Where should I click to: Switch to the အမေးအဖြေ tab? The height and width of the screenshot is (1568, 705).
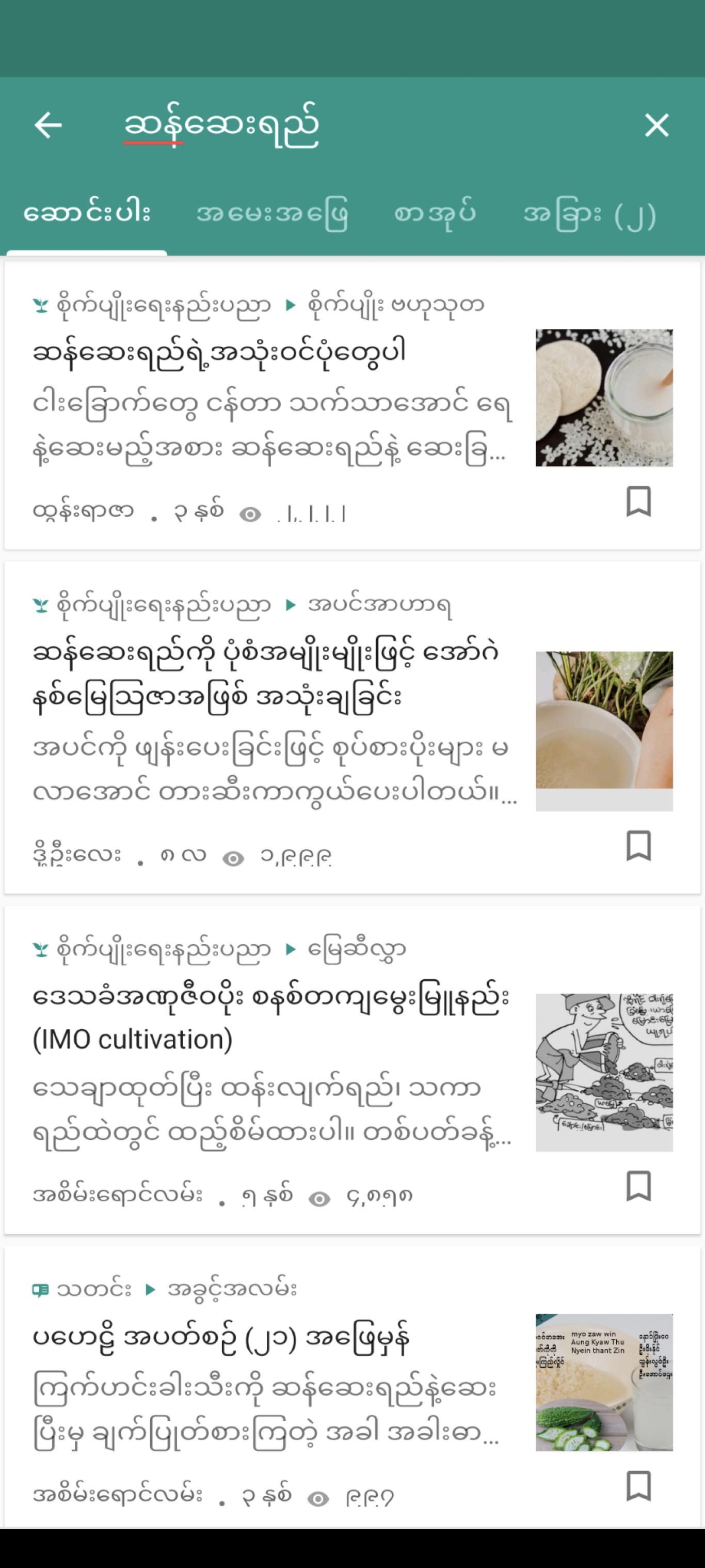tap(273, 214)
